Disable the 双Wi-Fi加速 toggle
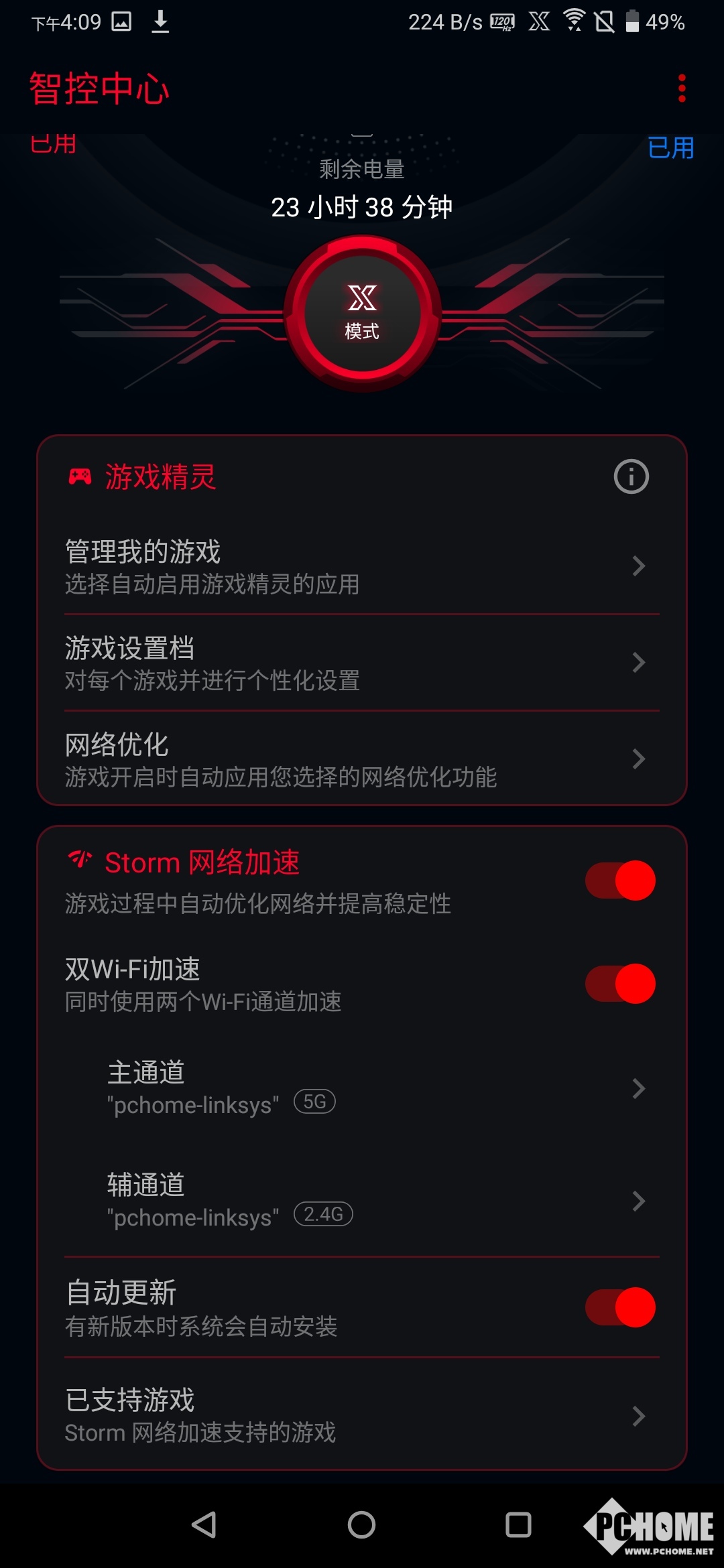 point(620,984)
